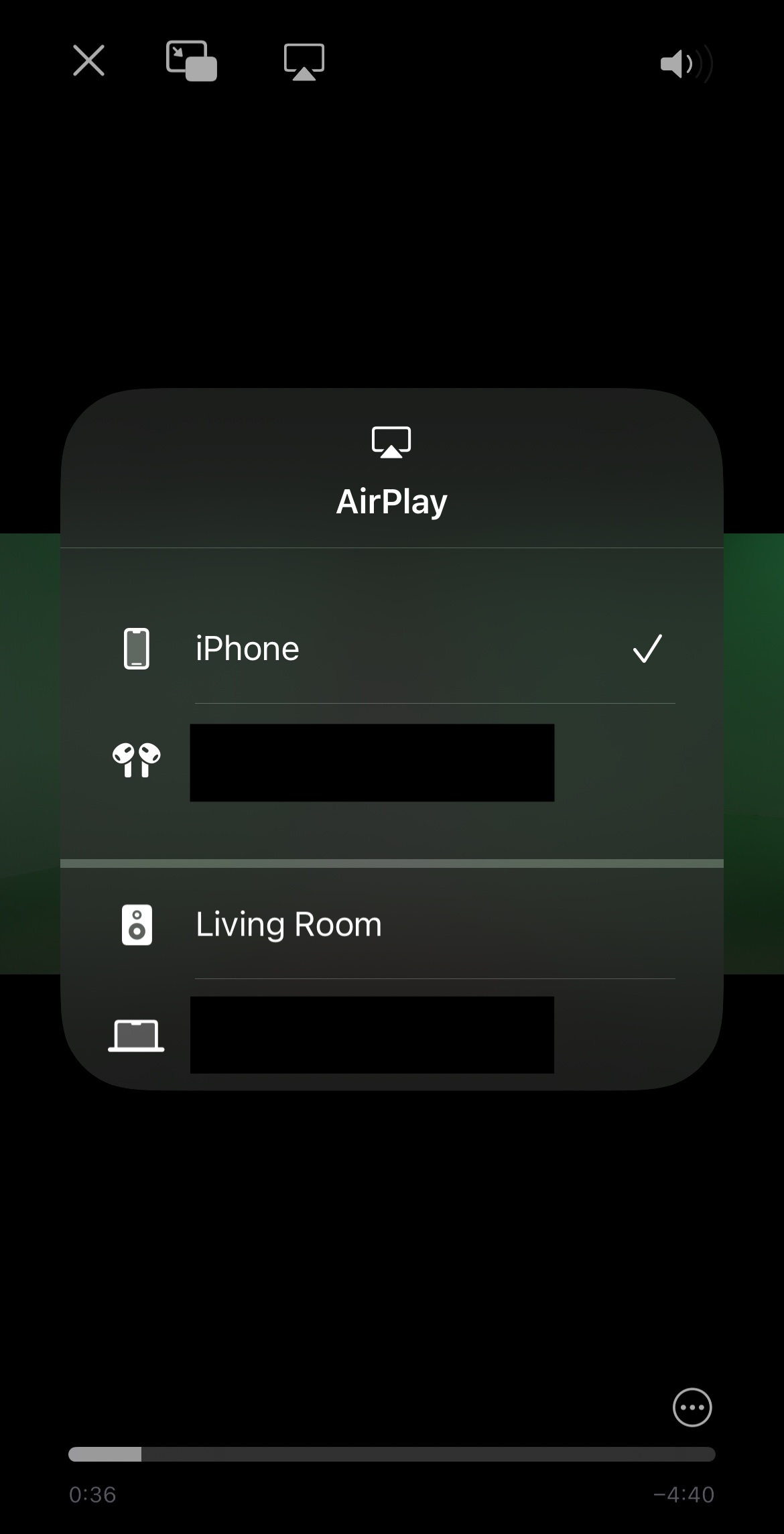Viewport: 784px width, 1534px height.
Task: Tap the AirPlay icon in the top bar
Action: (x=304, y=62)
